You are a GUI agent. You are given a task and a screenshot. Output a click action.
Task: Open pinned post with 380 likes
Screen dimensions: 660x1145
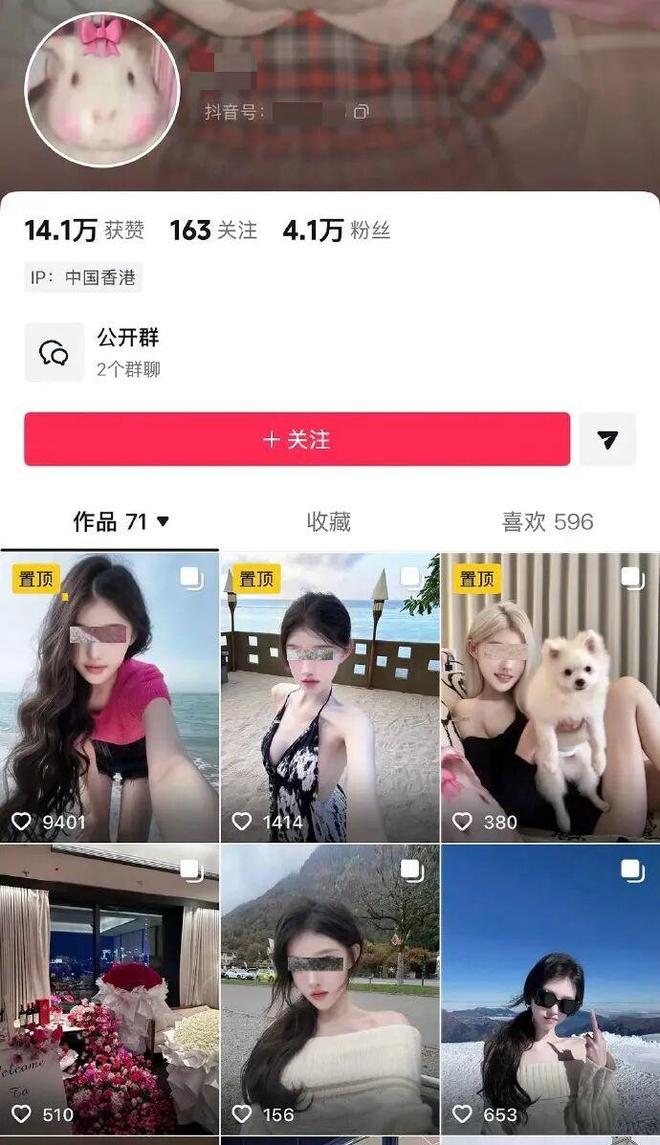click(549, 698)
